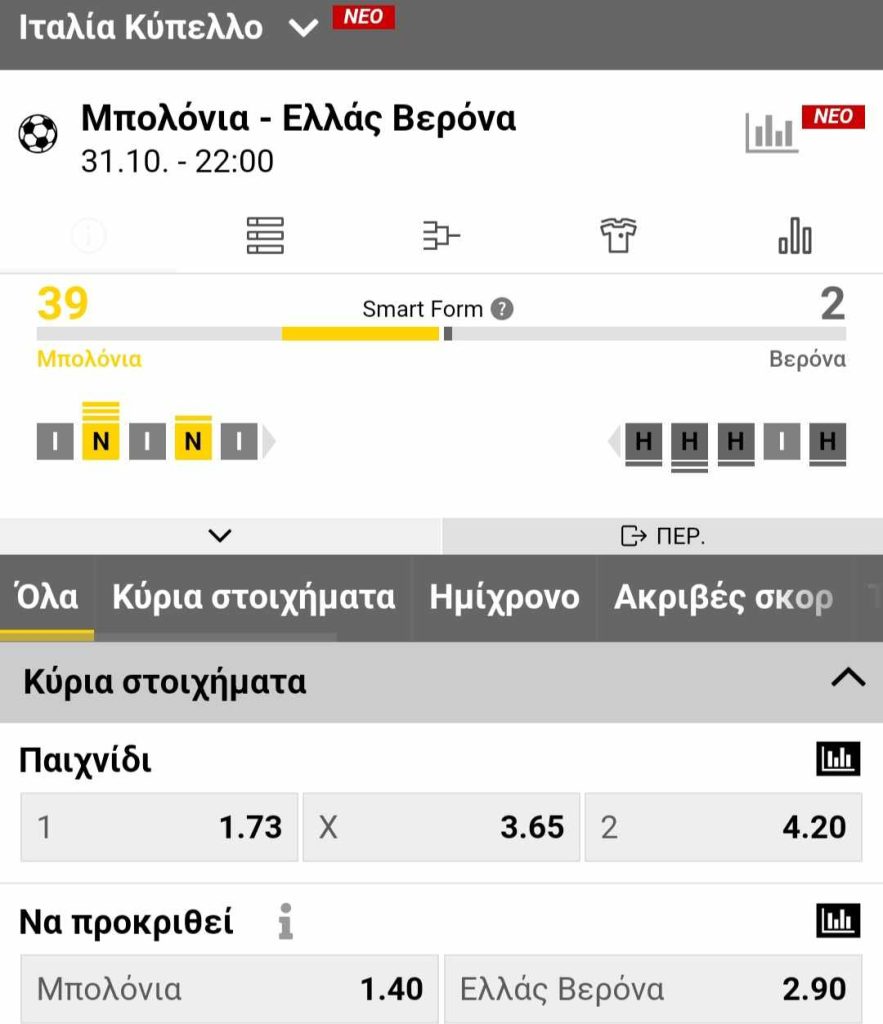
Task: Open the Ιταλία Κύπελλο league dropdown
Action: point(302,28)
